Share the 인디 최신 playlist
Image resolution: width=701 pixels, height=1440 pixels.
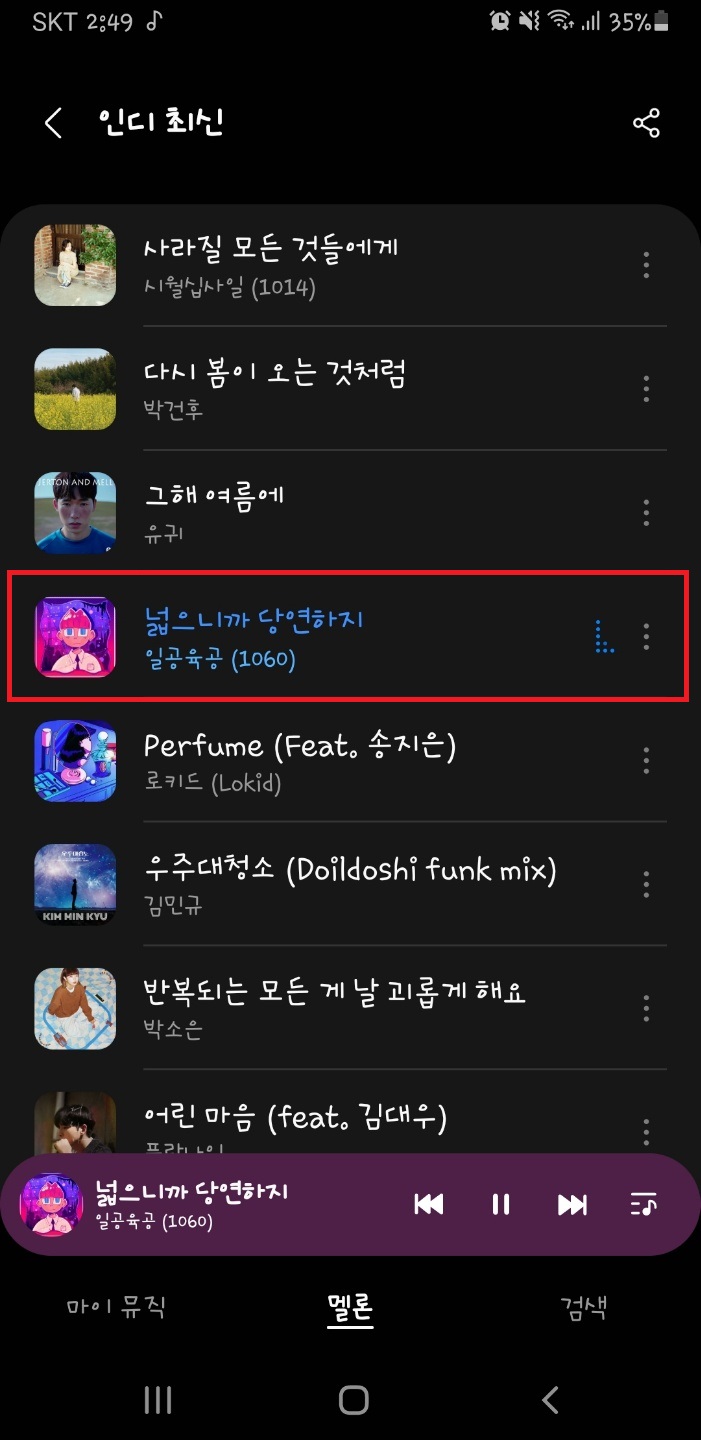click(646, 124)
